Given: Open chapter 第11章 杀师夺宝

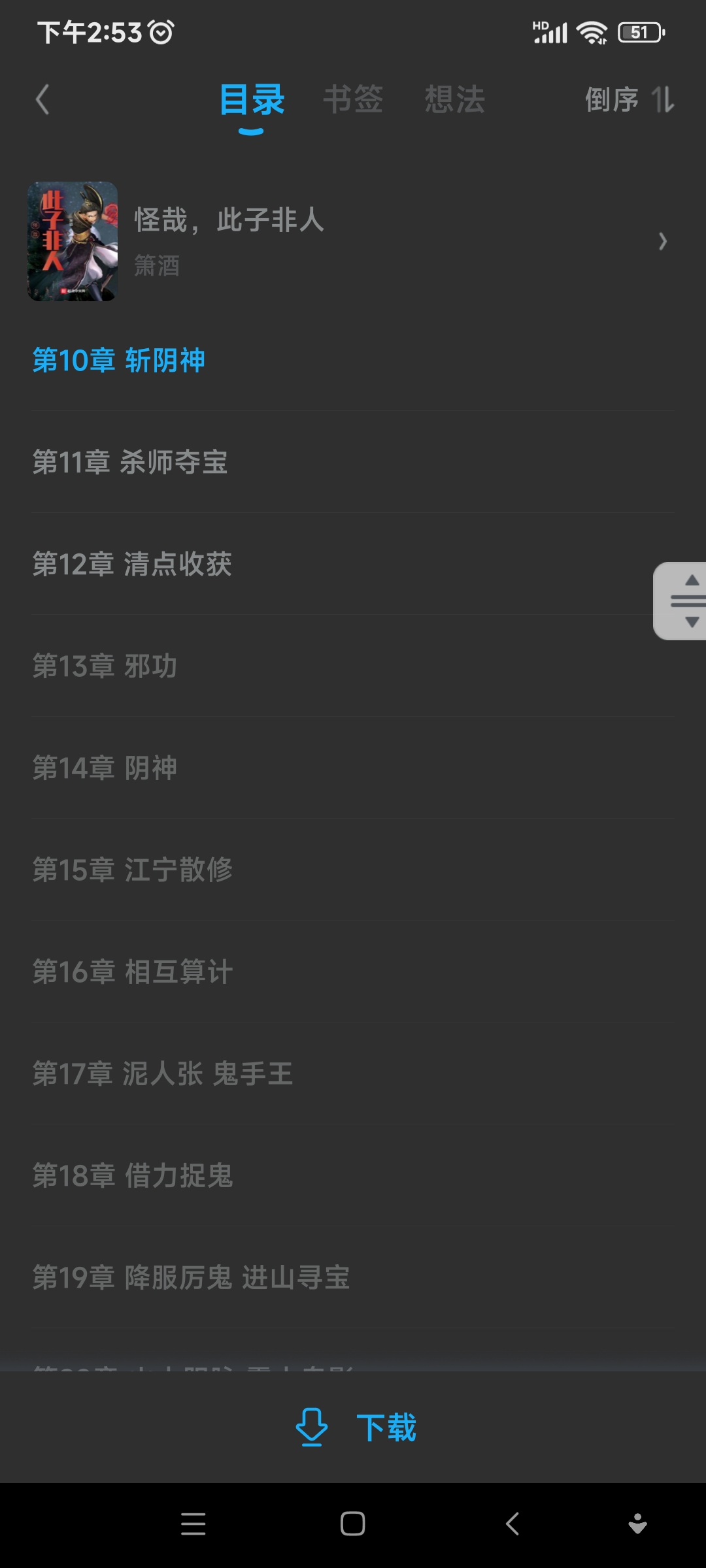Looking at the screenshot, I should 353,463.
